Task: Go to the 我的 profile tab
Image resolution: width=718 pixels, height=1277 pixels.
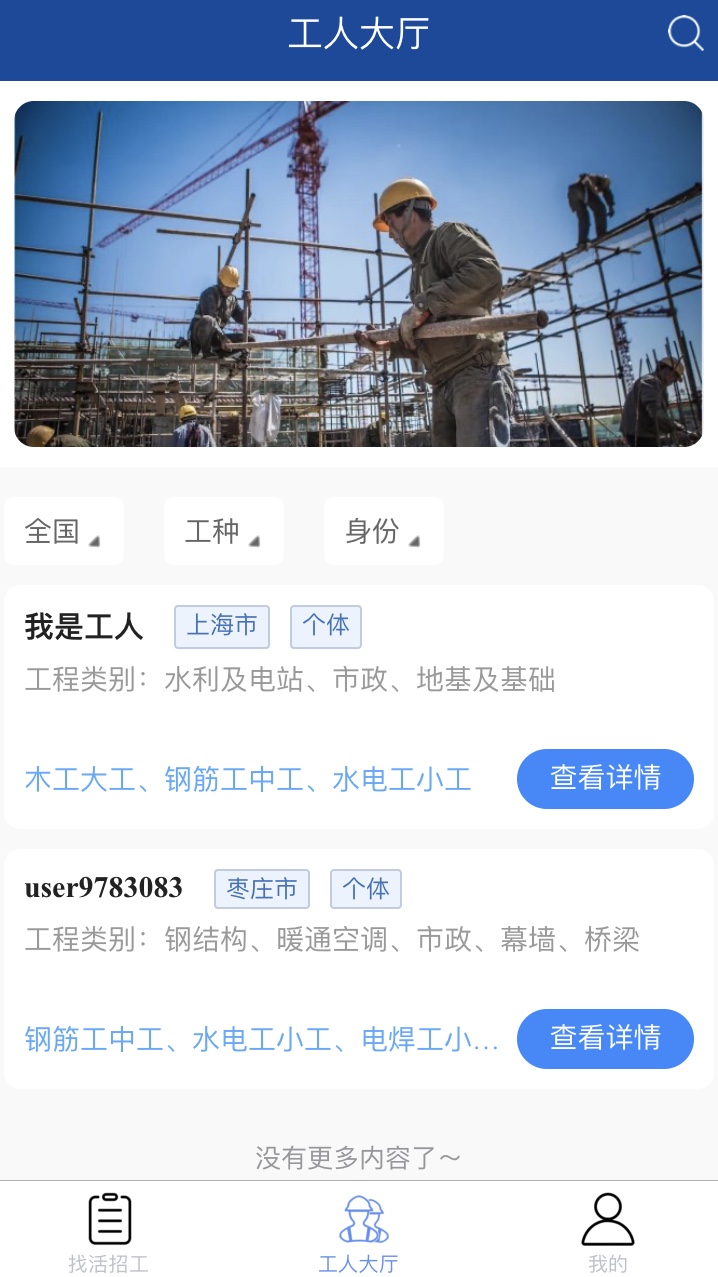Action: 607,1232
